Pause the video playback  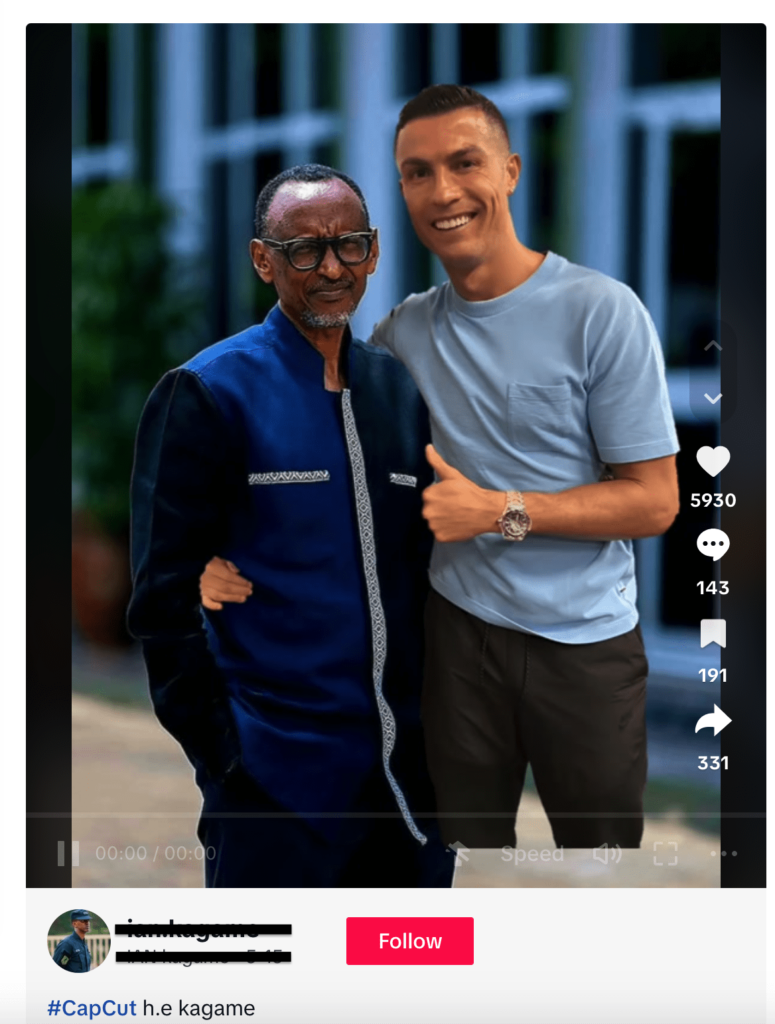click(x=68, y=853)
